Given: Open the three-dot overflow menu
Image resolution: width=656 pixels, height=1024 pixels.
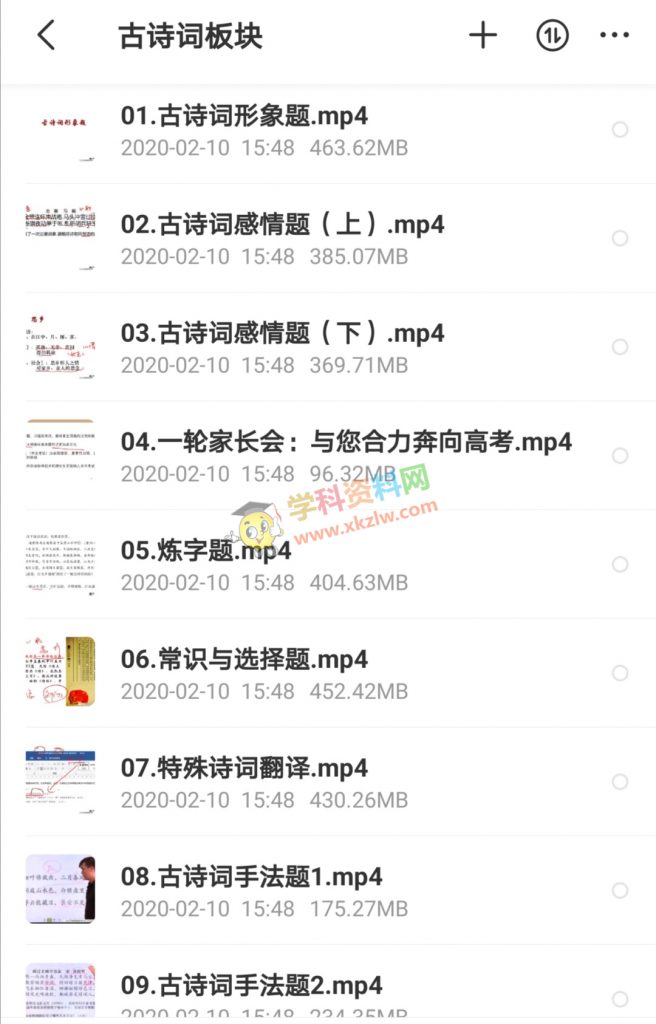Looking at the screenshot, I should 614,36.
